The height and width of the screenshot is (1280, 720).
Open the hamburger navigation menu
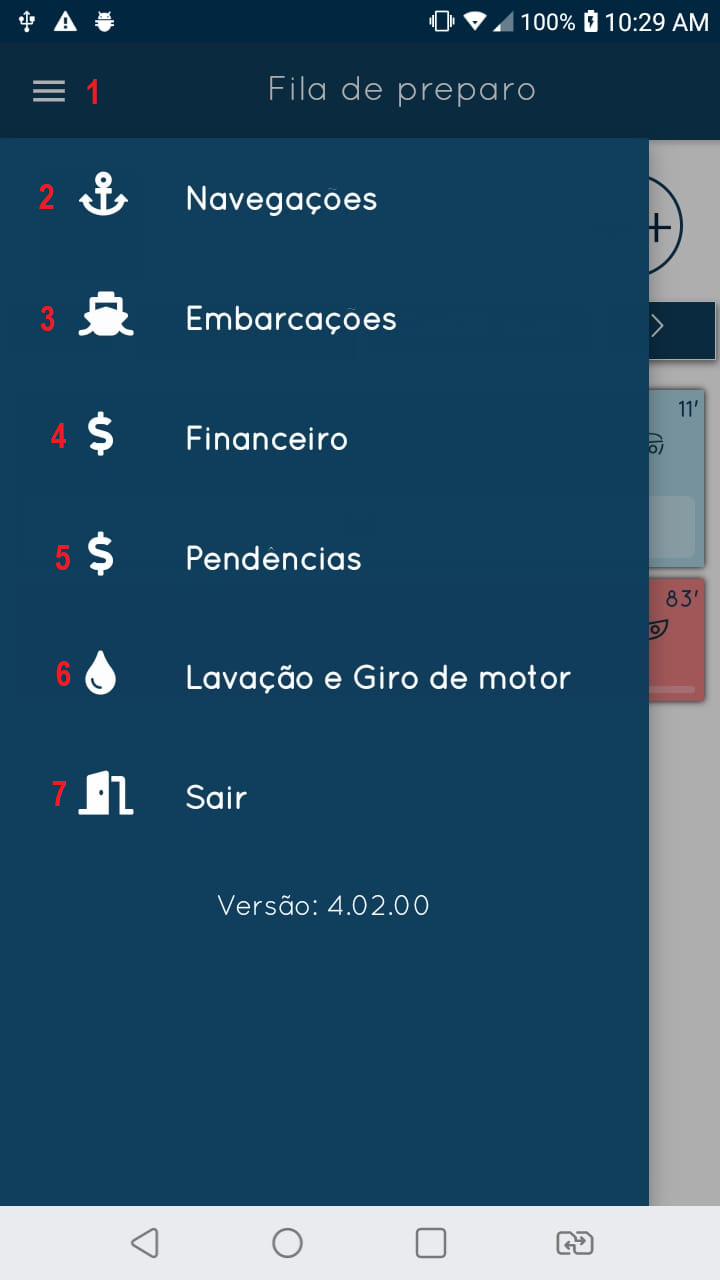[47, 90]
